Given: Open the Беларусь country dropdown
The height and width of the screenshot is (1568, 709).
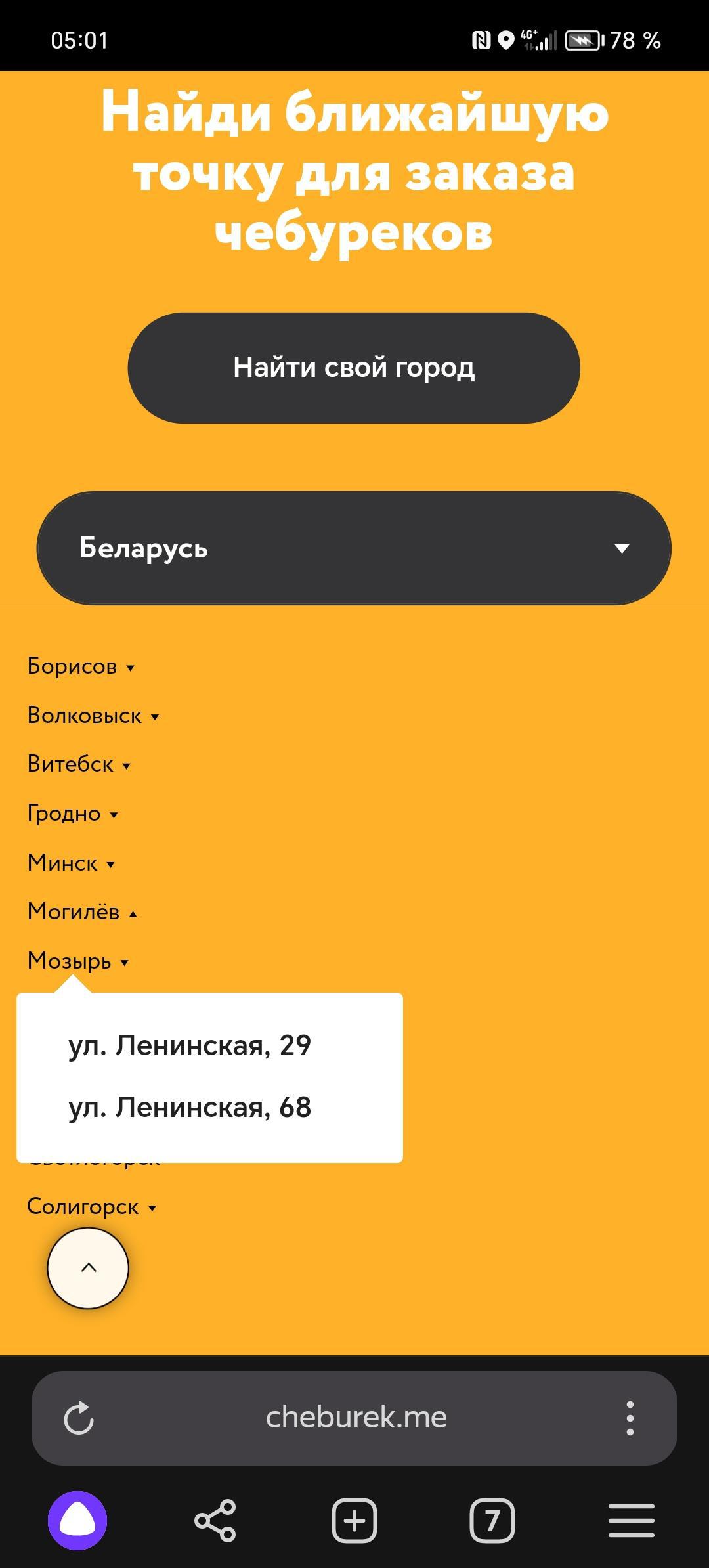Looking at the screenshot, I should (x=354, y=548).
